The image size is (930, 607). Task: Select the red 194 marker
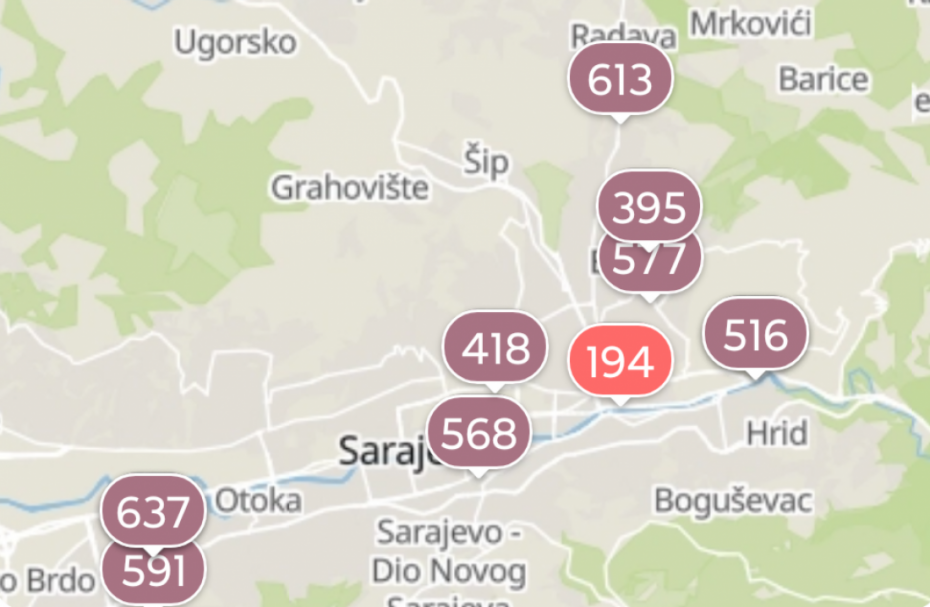click(619, 361)
